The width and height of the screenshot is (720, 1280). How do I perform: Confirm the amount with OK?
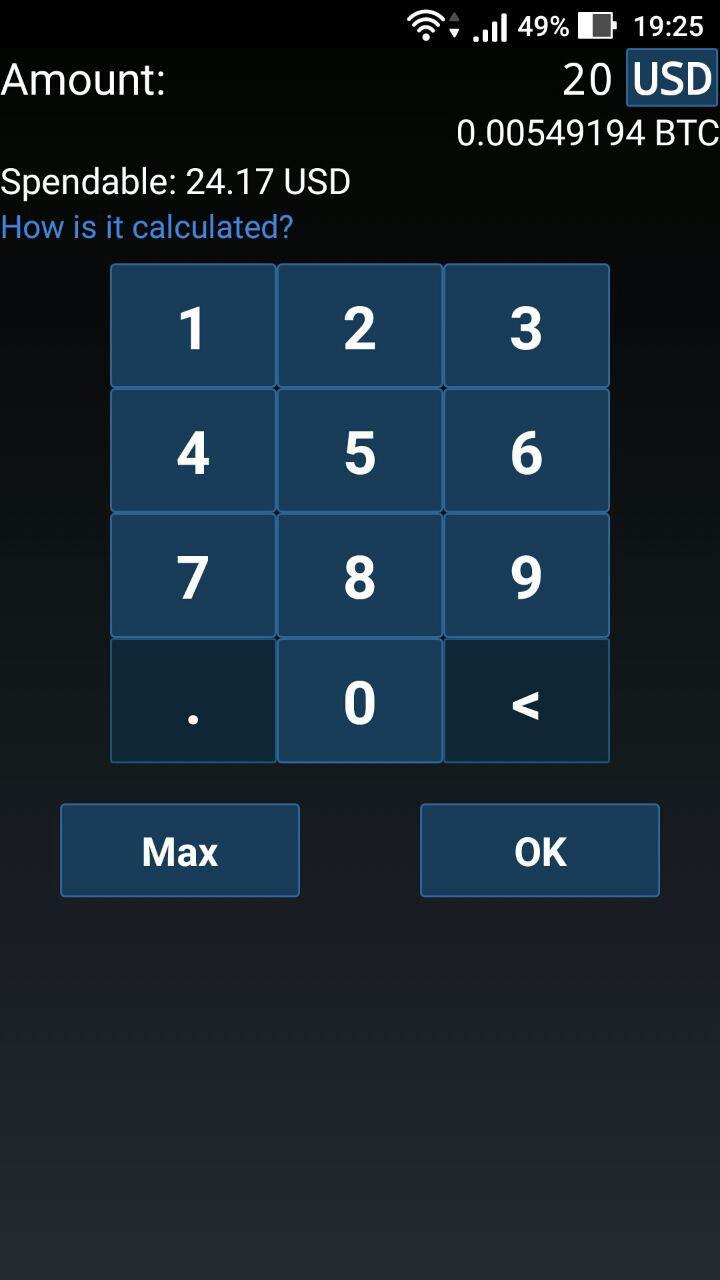click(x=540, y=851)
